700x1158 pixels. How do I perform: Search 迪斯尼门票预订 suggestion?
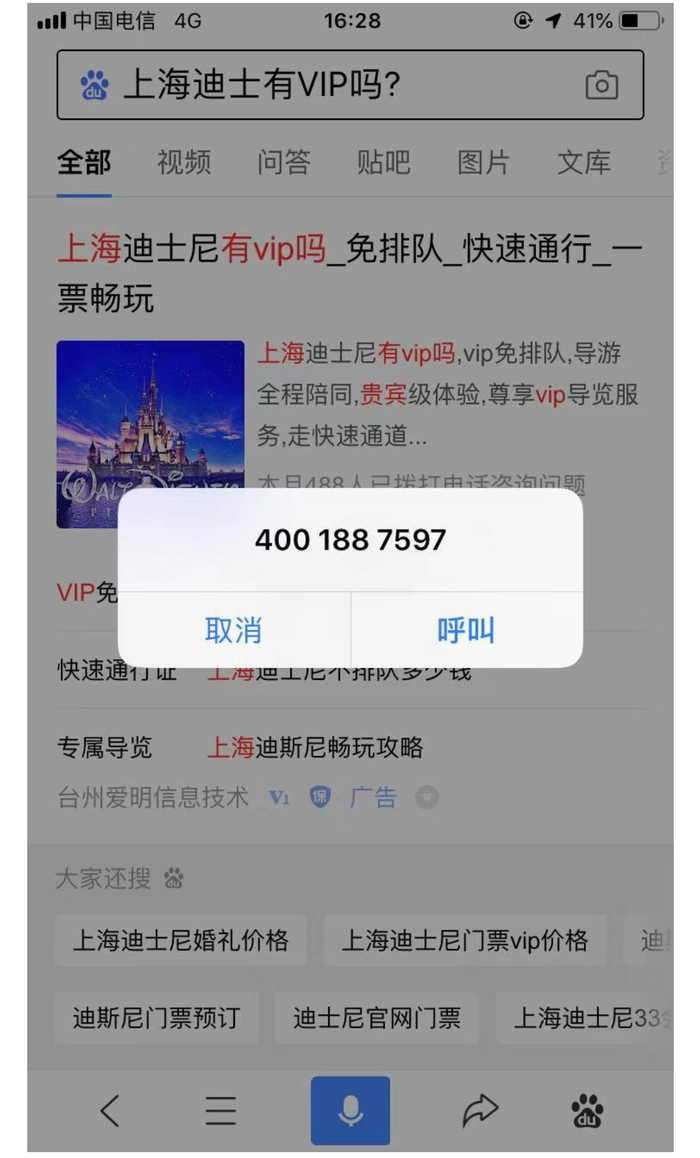point(156,1018)
